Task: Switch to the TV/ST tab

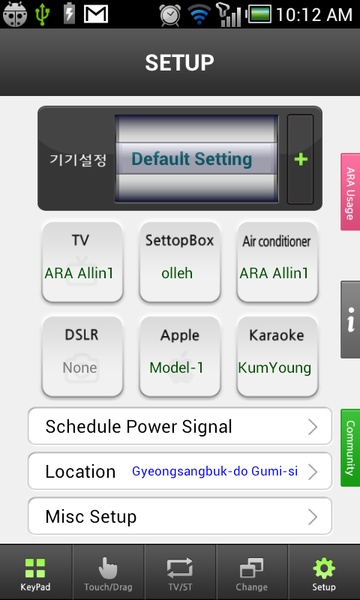Action: click(180, 573)
